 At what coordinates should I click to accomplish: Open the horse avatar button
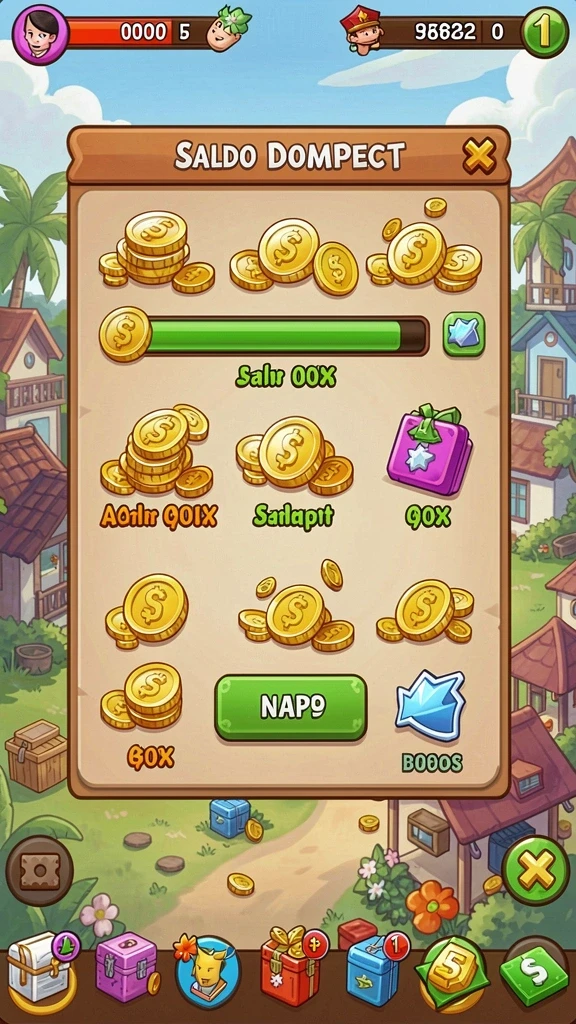pyautogui.click(x=208, y=973)
